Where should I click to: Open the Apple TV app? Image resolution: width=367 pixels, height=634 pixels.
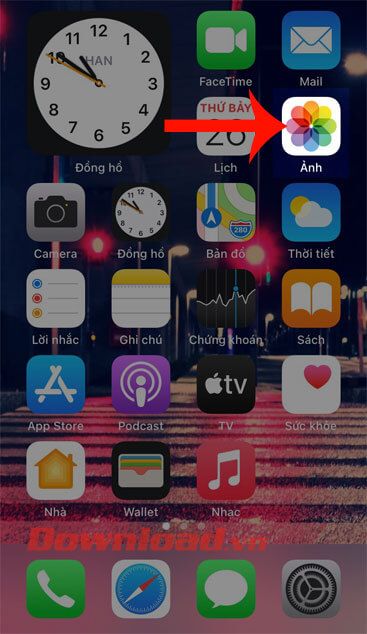[226, 385]
